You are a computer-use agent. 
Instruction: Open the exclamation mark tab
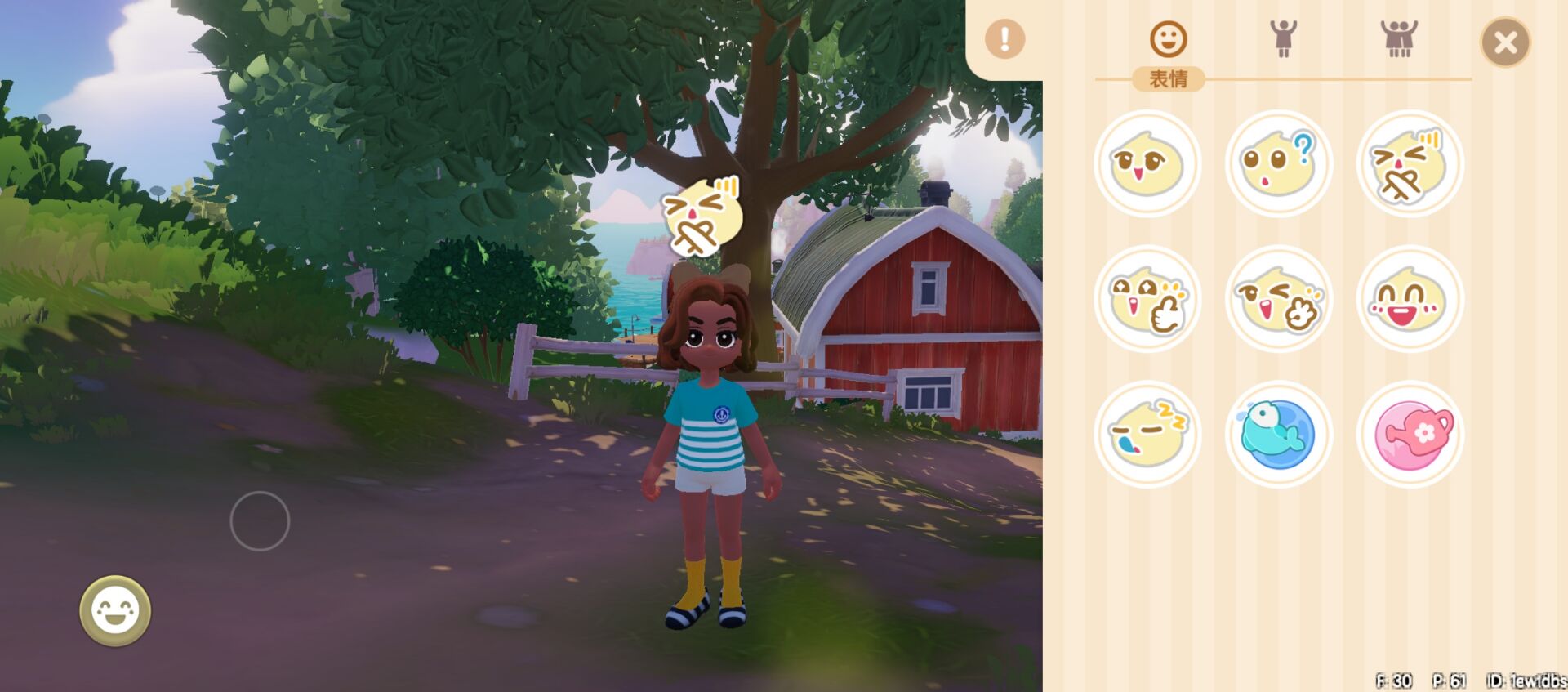[x=1004, y=38]
